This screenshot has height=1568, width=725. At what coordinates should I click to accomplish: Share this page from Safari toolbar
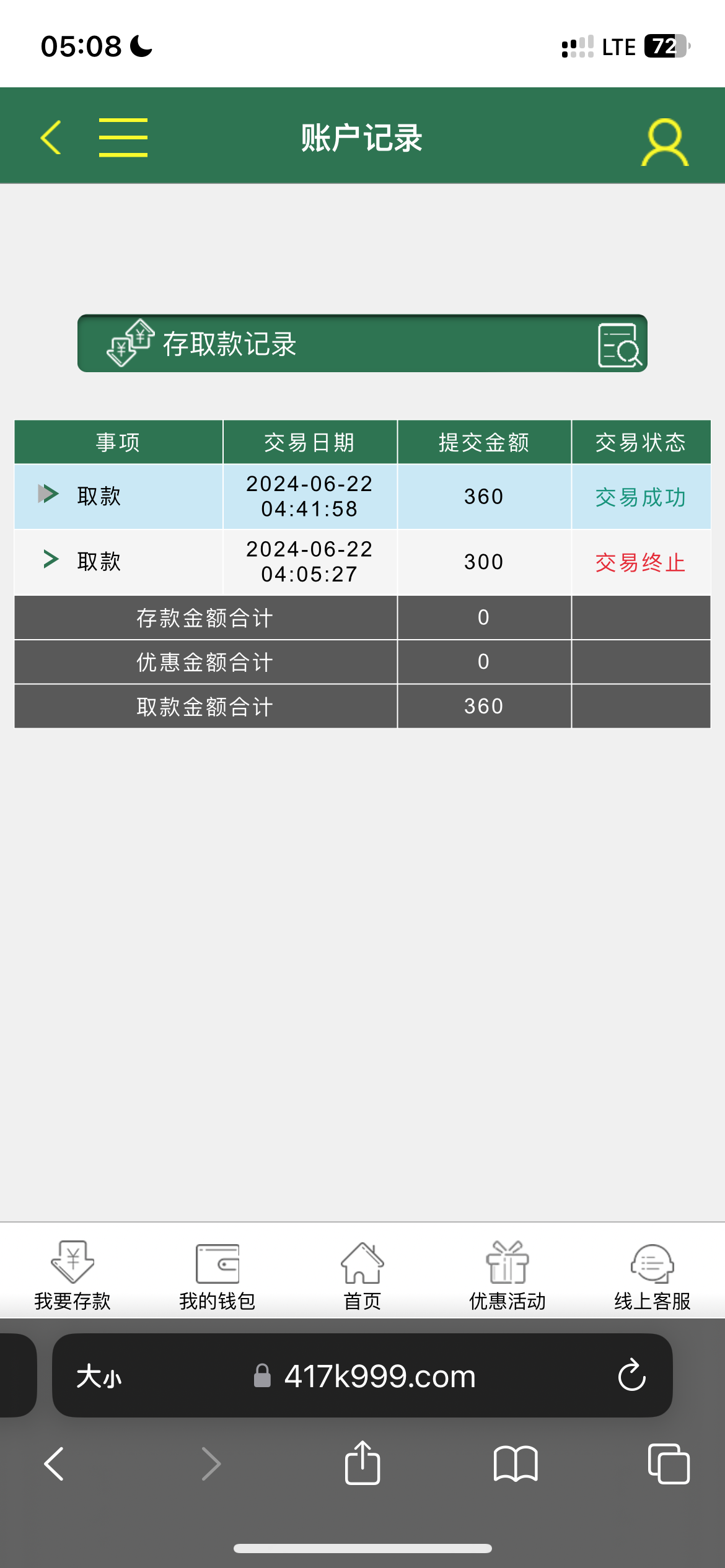(x=362, y=1463)
